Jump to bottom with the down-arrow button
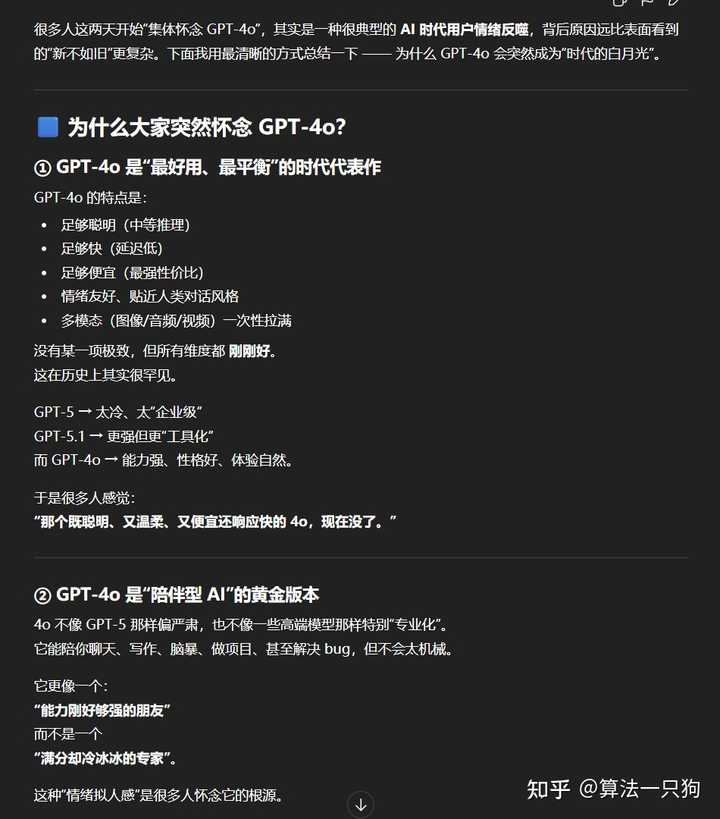 pos(360,803)
